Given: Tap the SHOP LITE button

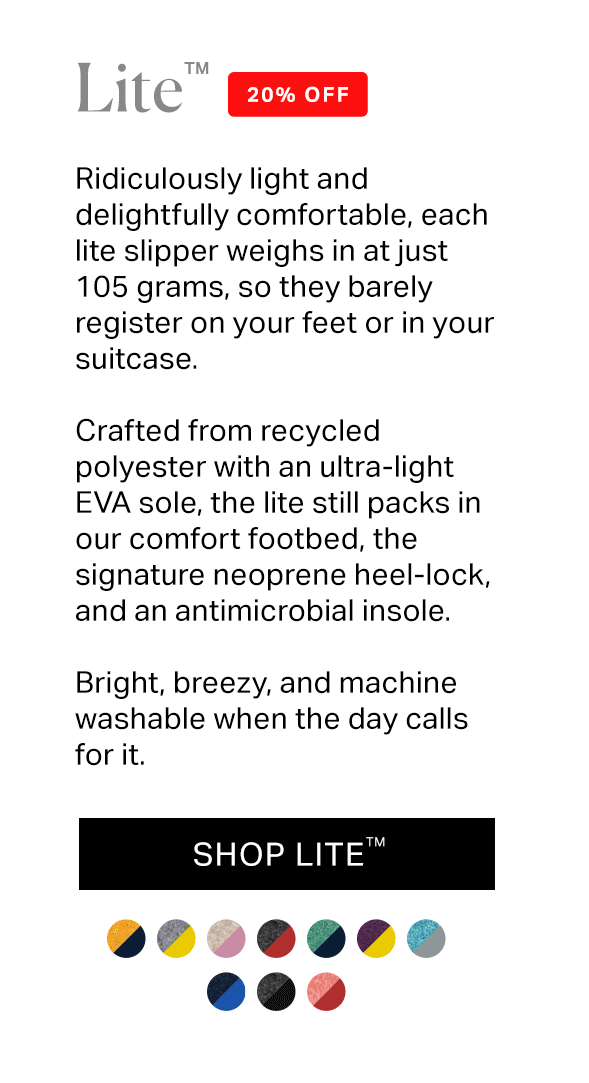Looking at the screenshot, I should pos(287,854).
